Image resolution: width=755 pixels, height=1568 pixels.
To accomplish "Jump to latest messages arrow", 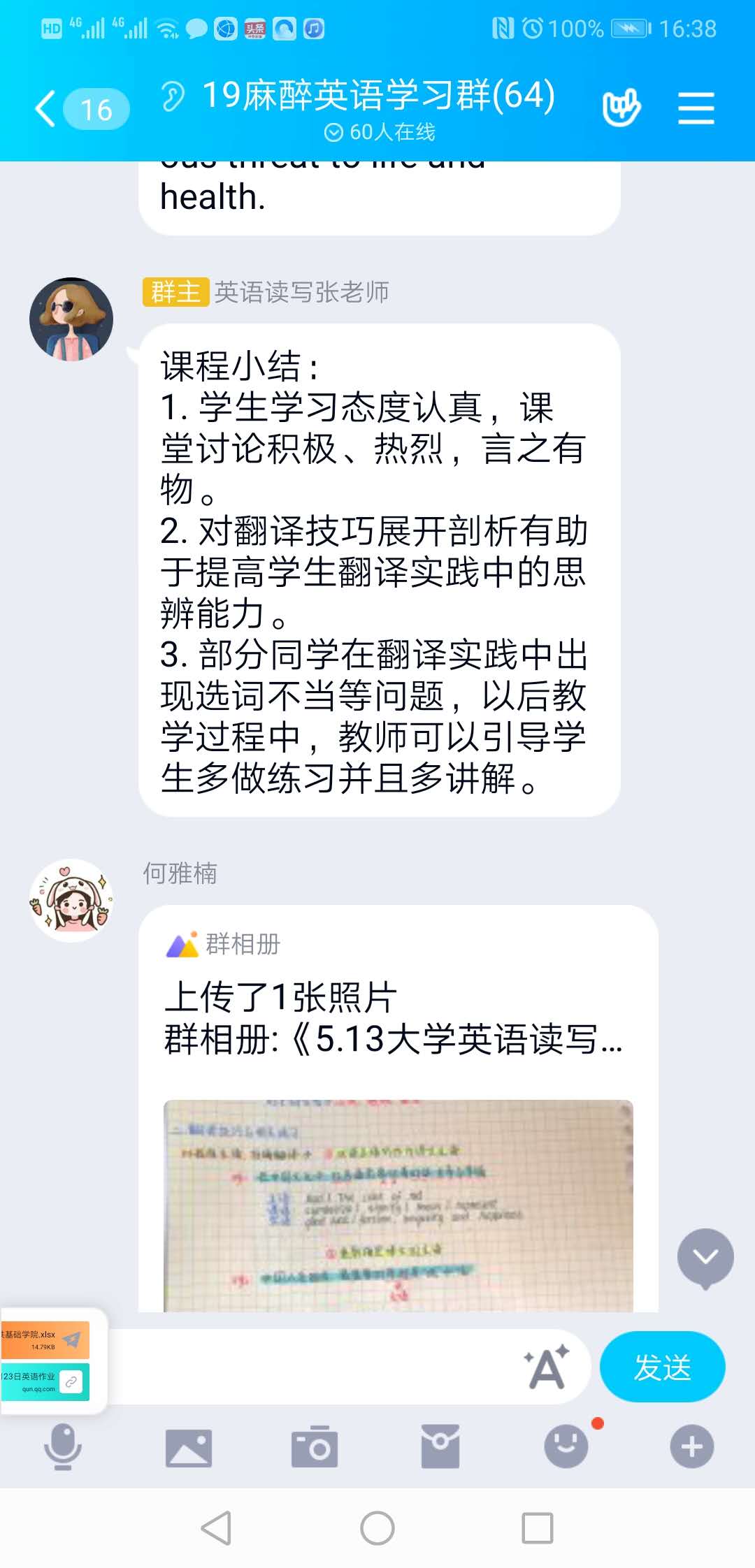I will [705, 1258].
